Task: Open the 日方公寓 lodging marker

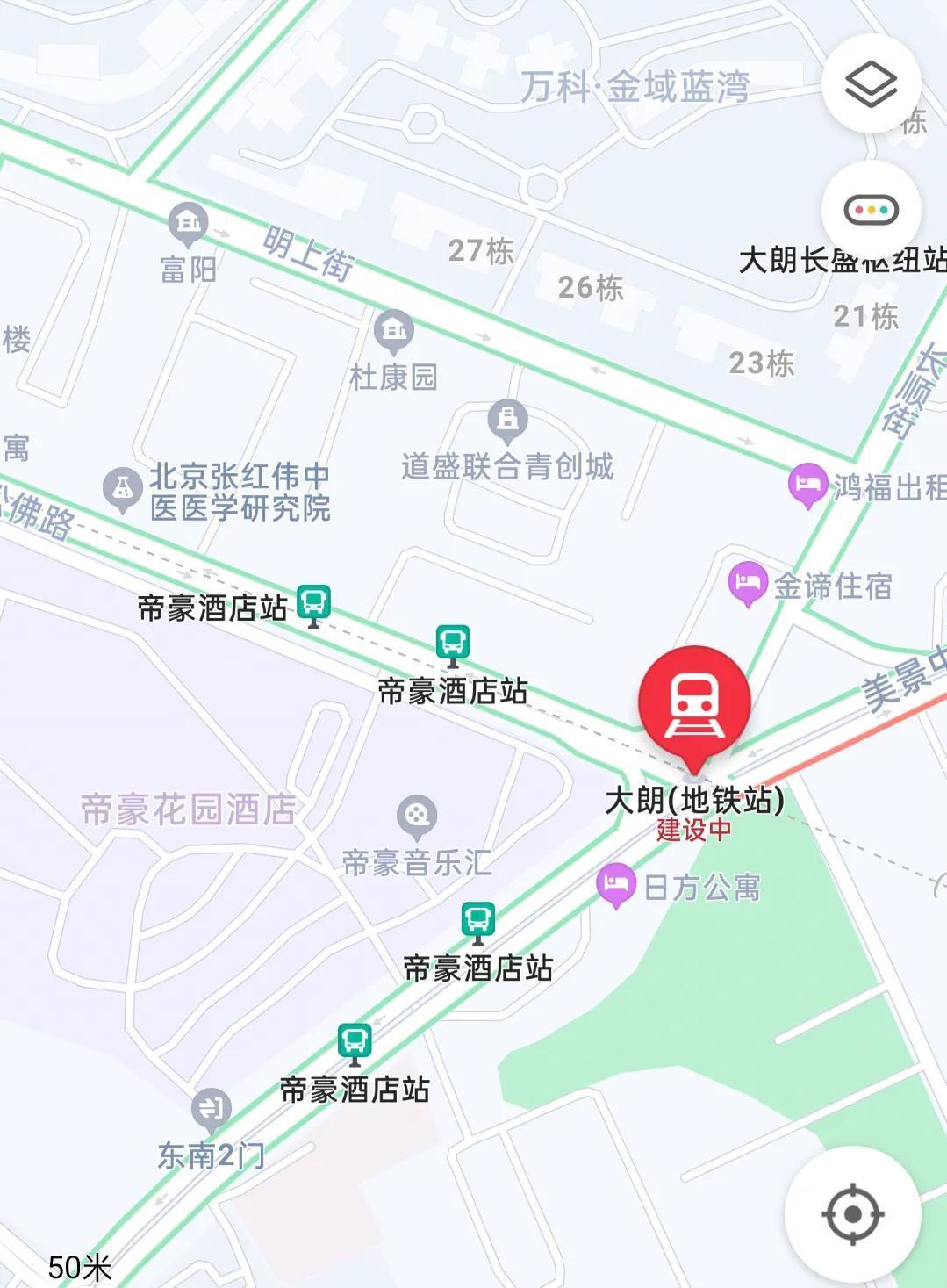Action: click(x=616, y=884)
